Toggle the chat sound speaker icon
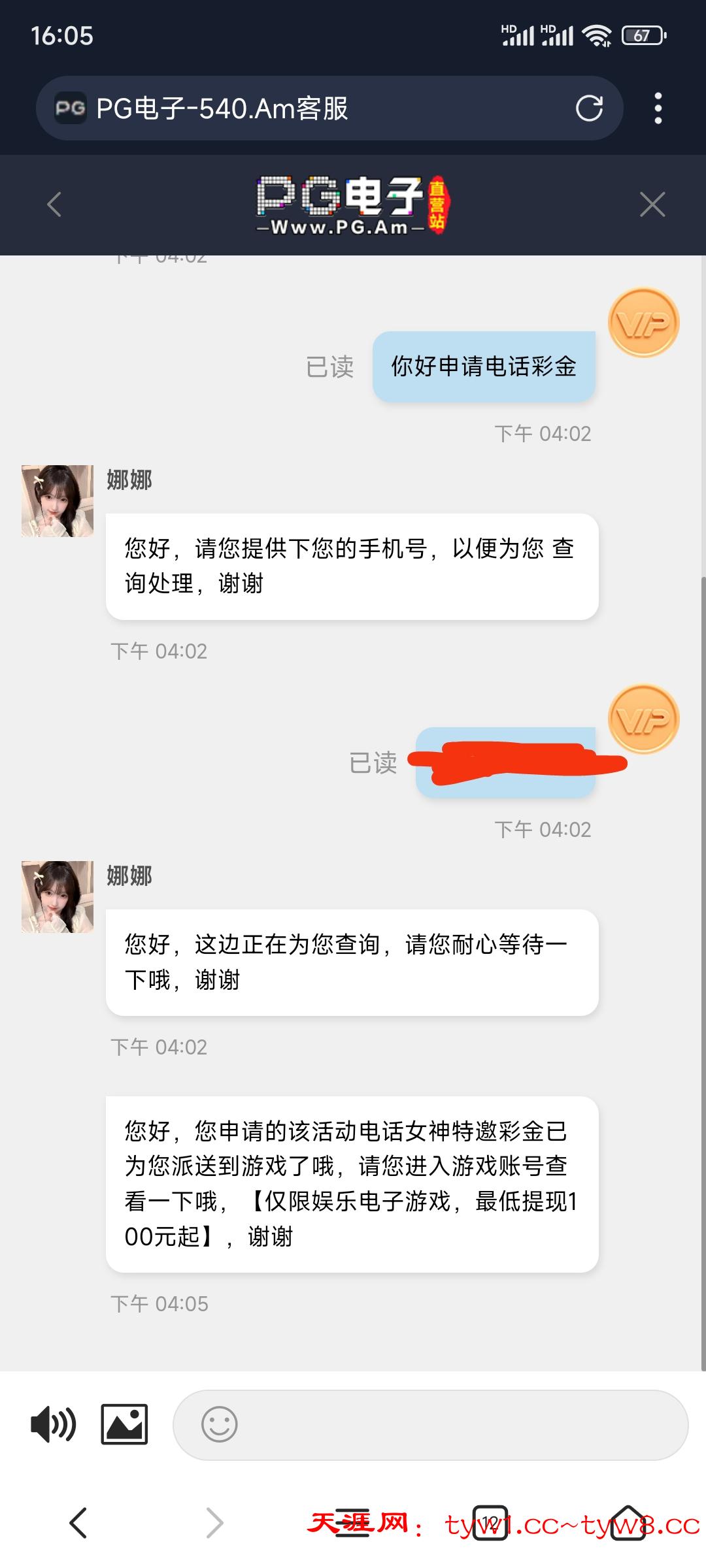This screenshot has width=706, height=1568. point(53,1424)
